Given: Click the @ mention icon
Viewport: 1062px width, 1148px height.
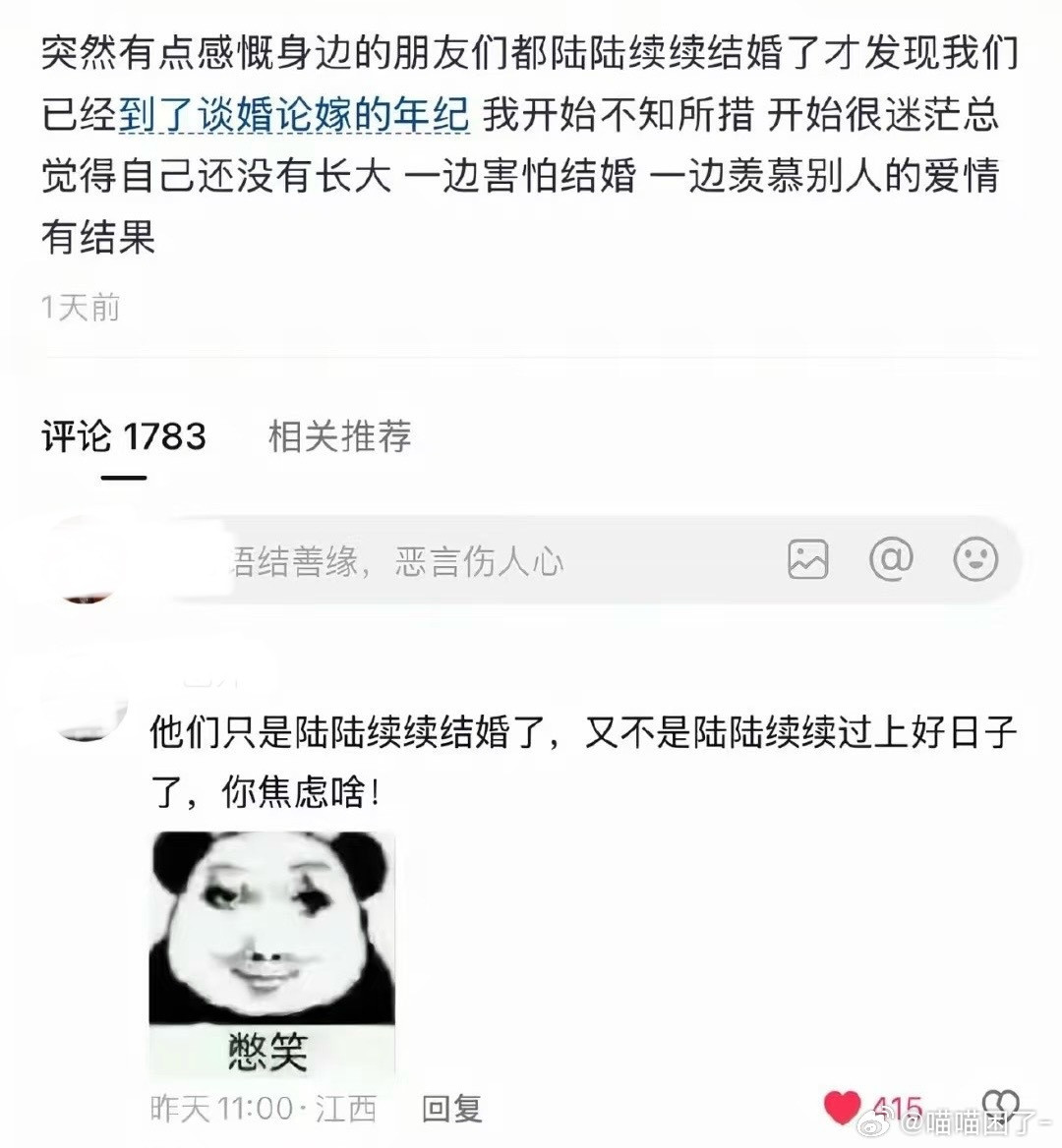Looking at the screenshot, I should point(891,559).
